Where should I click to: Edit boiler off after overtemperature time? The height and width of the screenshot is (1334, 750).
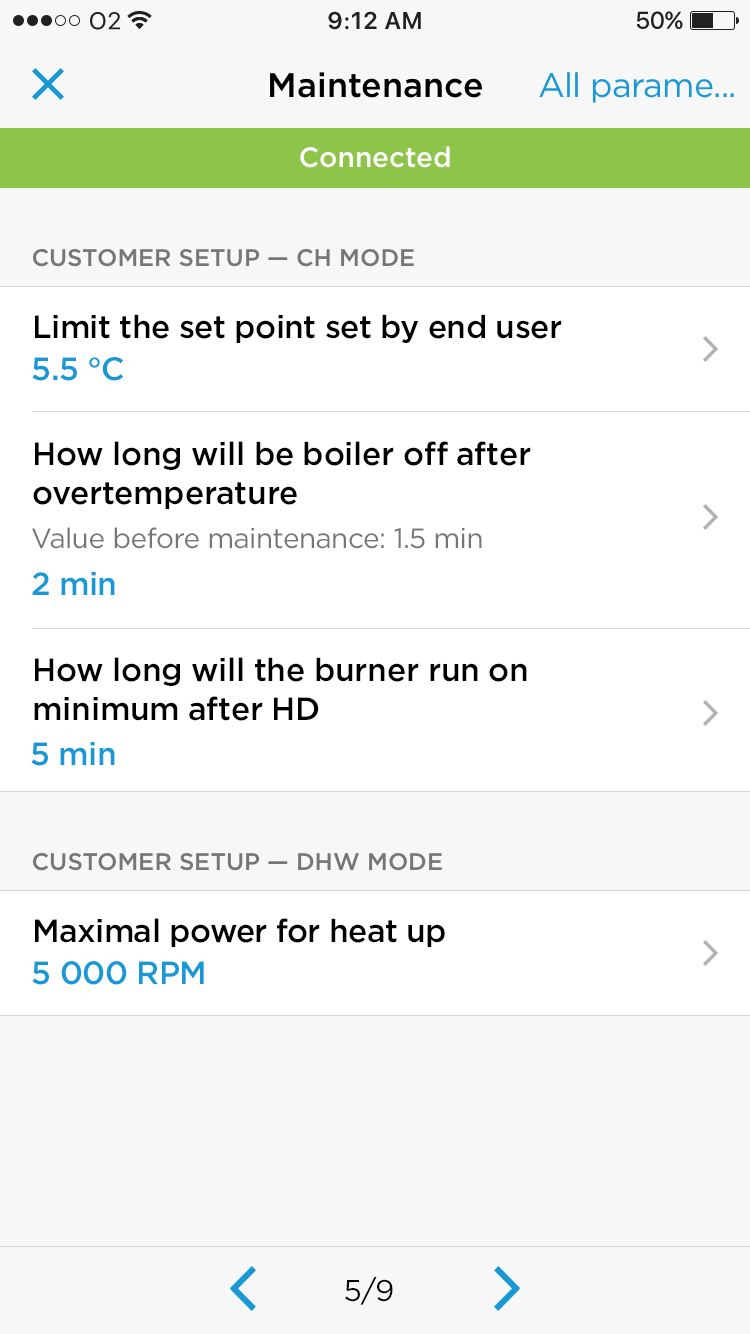pyautogui.click(x=375, y=519)
